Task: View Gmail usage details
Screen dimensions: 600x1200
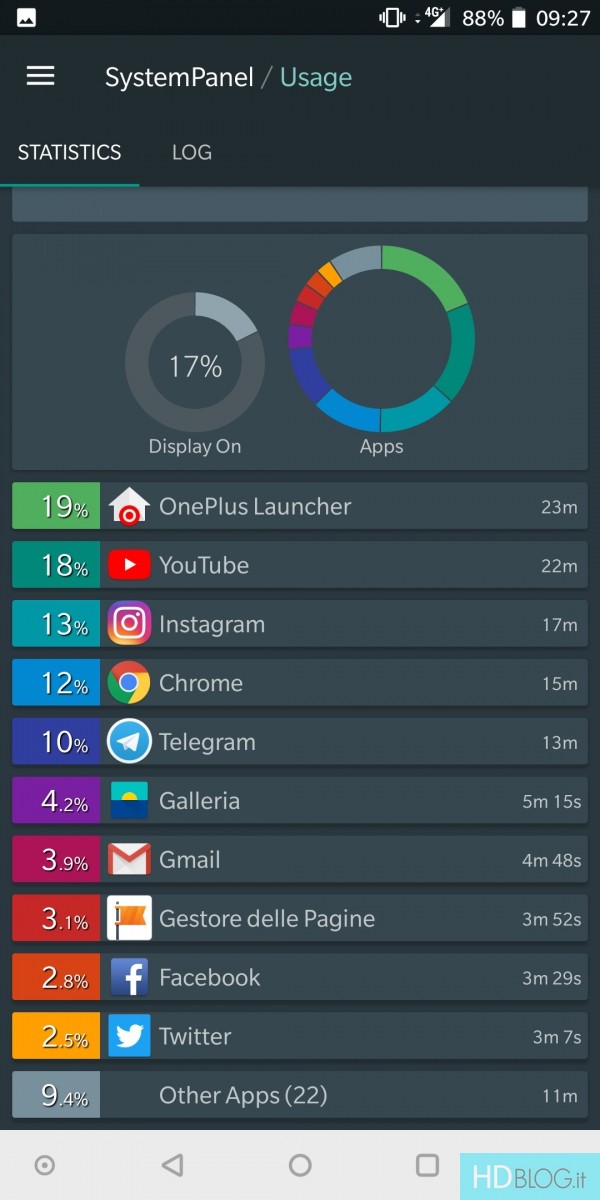Action: click(x=300, y=860)
